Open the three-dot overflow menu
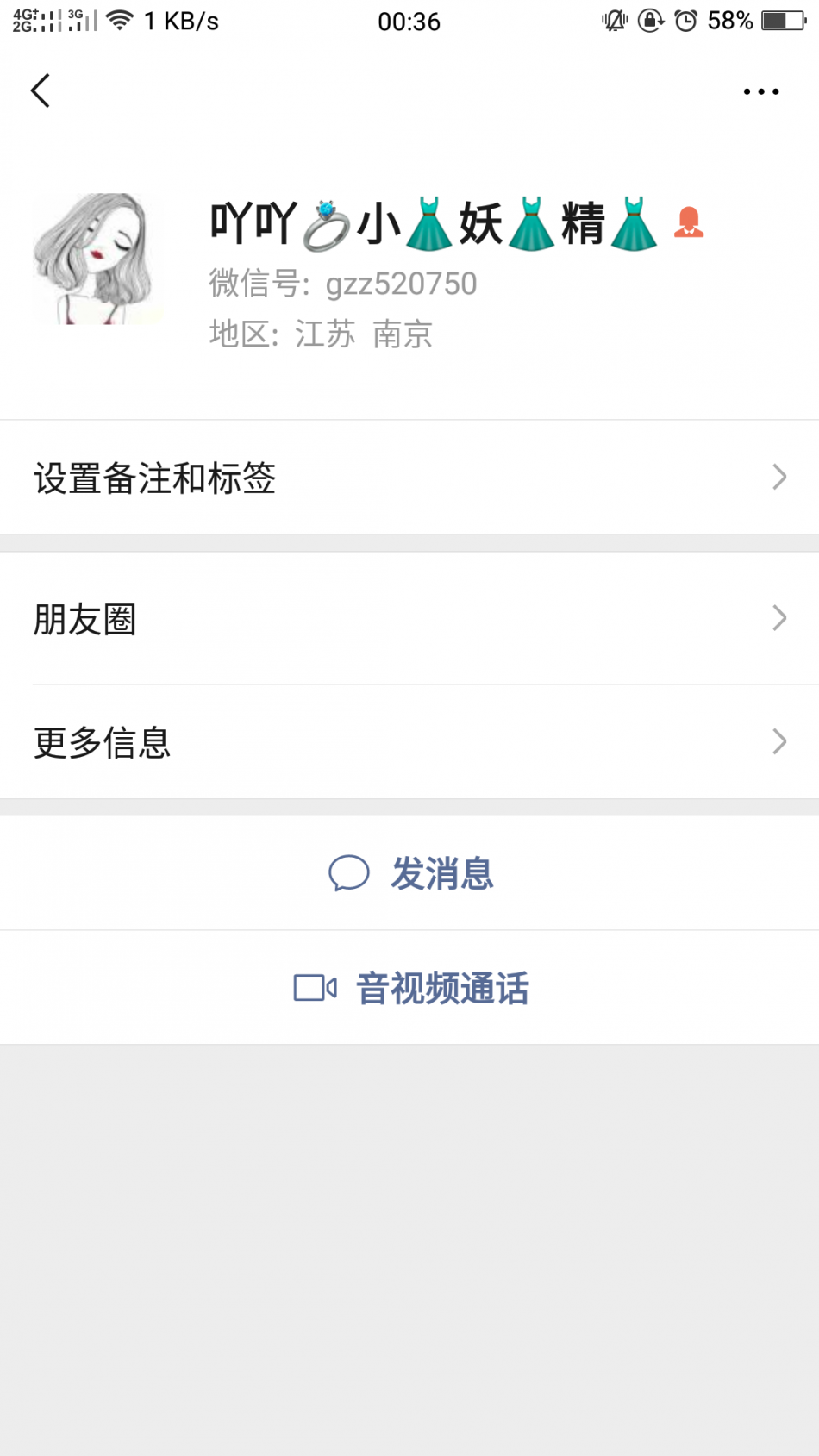The width and height of the screenshot is (819, 1456). (760, 91)
